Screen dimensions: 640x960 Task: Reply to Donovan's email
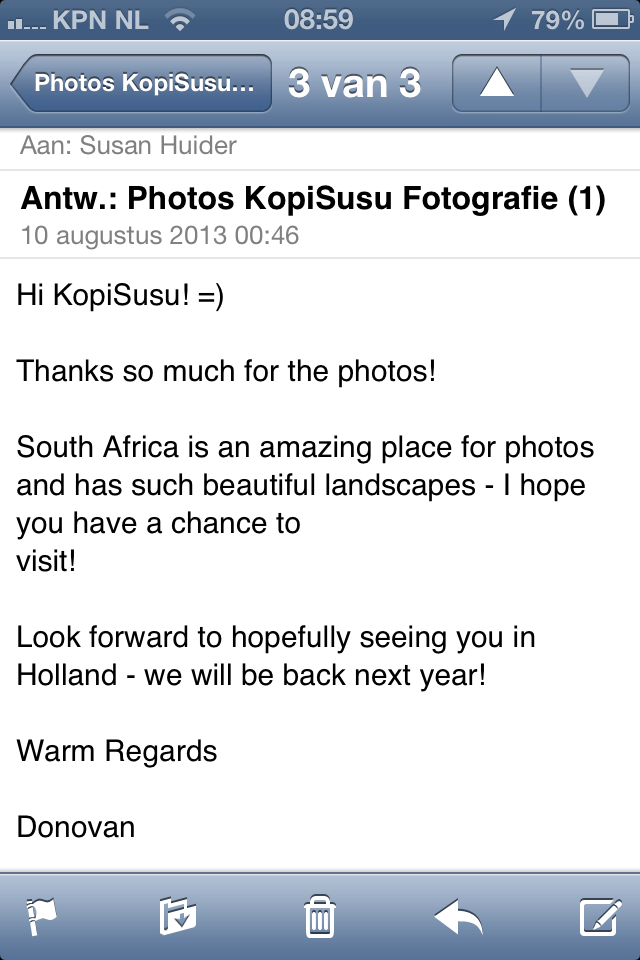[x=459, y=916]
